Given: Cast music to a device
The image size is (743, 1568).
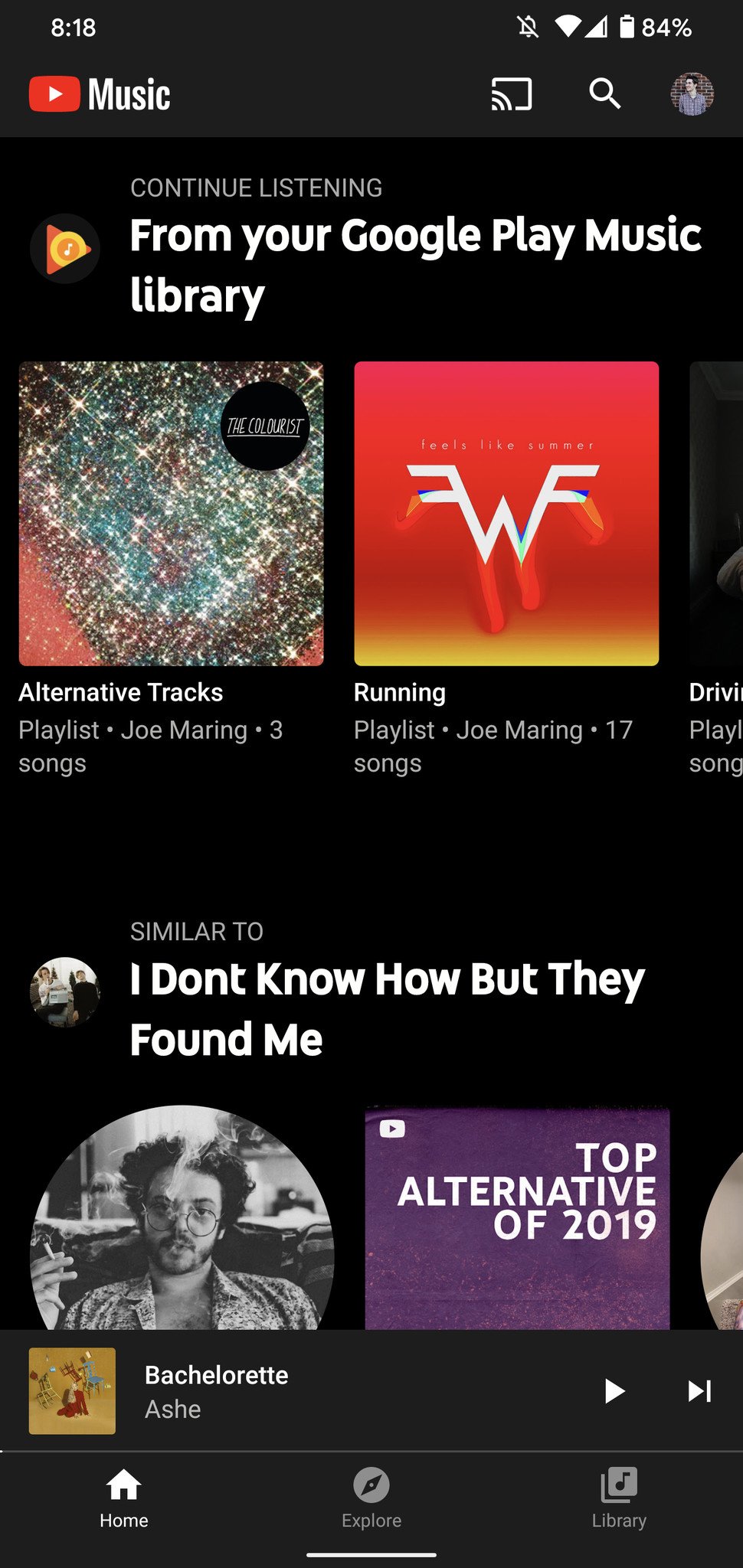Looking at the screenshot, I should 511,94.
